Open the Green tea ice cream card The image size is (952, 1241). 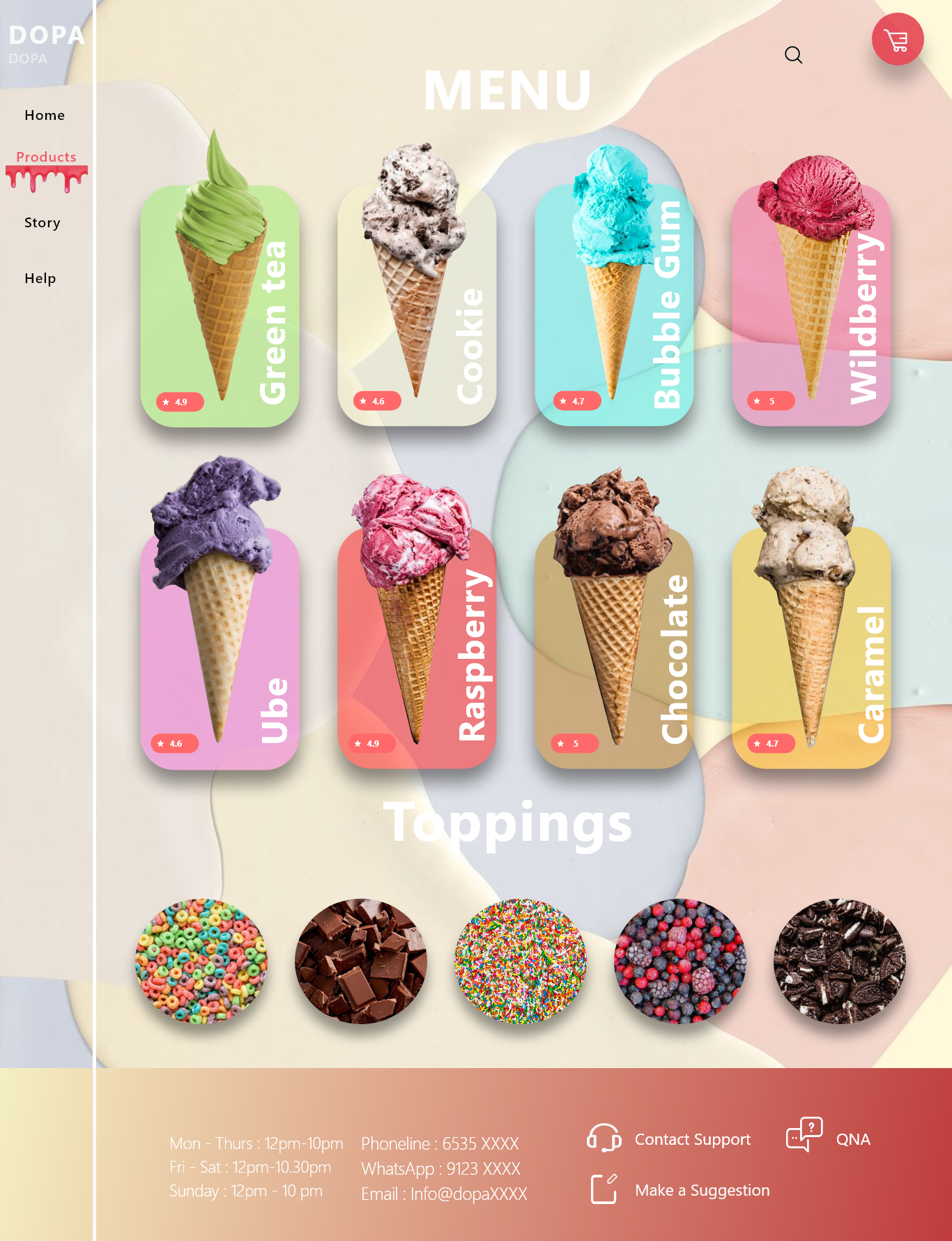(x=220, y=307)
